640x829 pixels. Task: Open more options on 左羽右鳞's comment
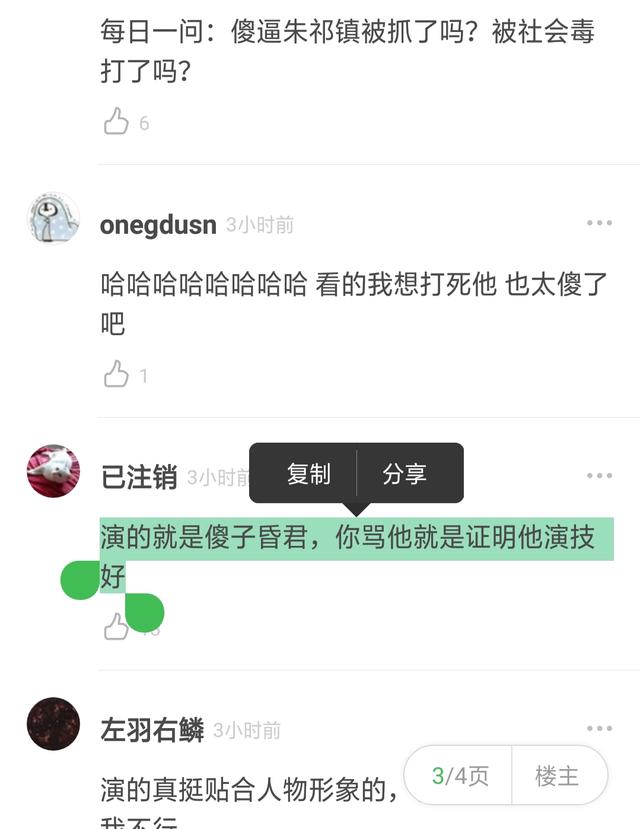(x=599, y=729)
